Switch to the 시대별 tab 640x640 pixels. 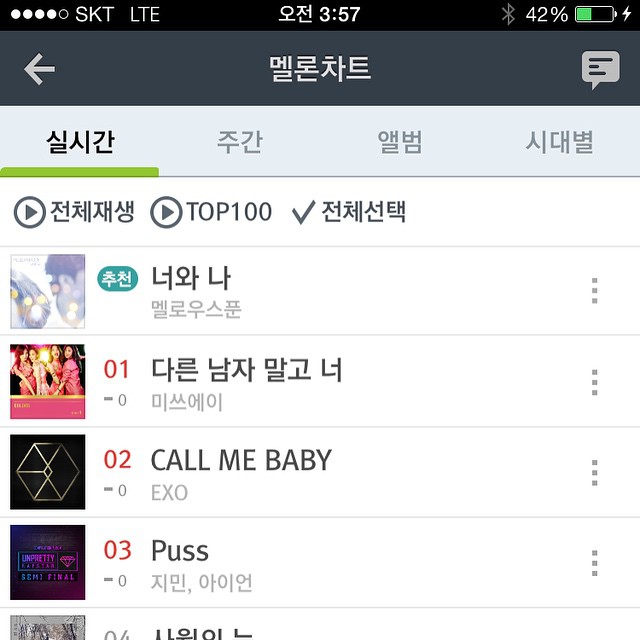tap(560, 141)
